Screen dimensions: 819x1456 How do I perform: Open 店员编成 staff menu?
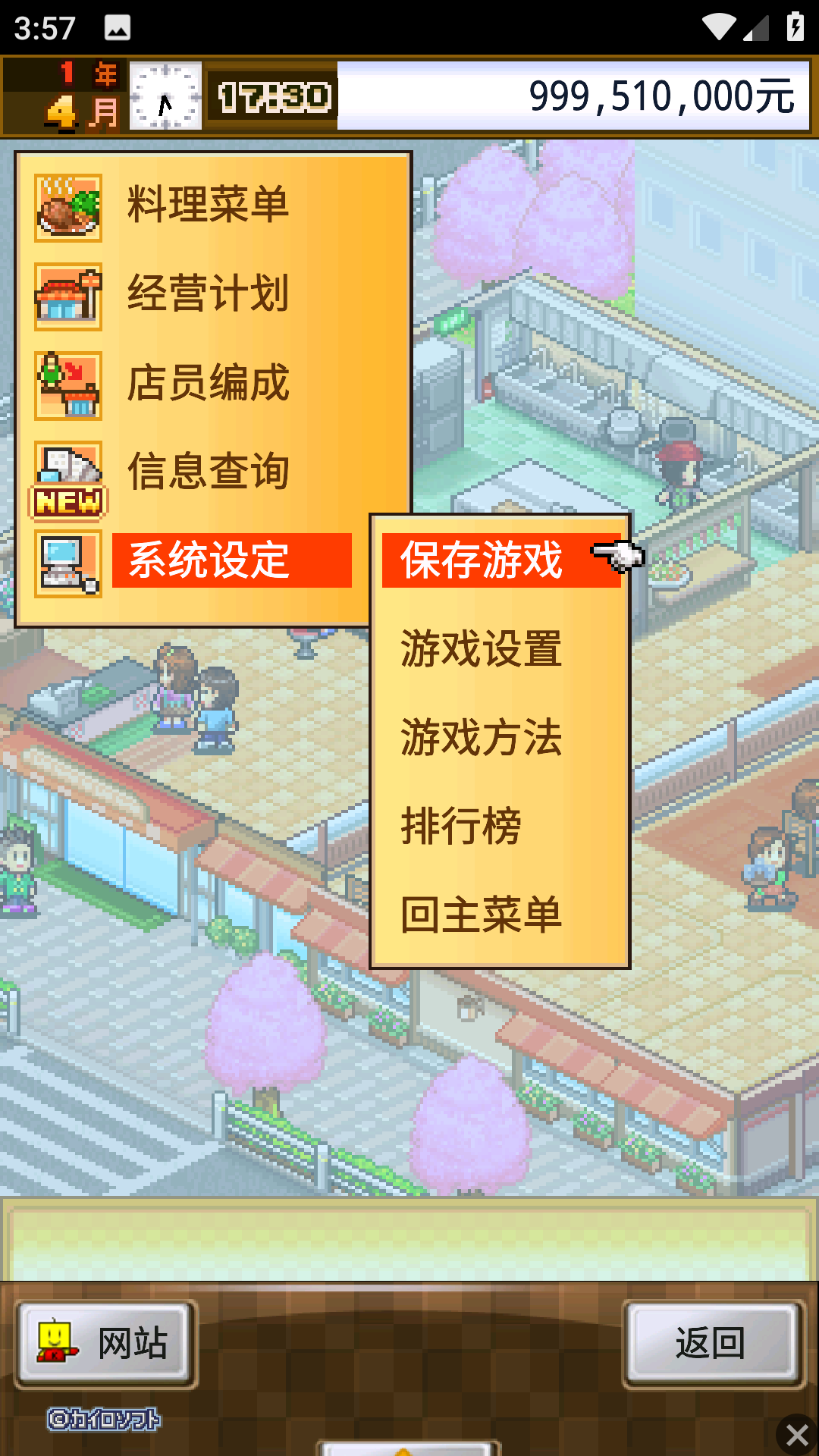pos(208,383)
